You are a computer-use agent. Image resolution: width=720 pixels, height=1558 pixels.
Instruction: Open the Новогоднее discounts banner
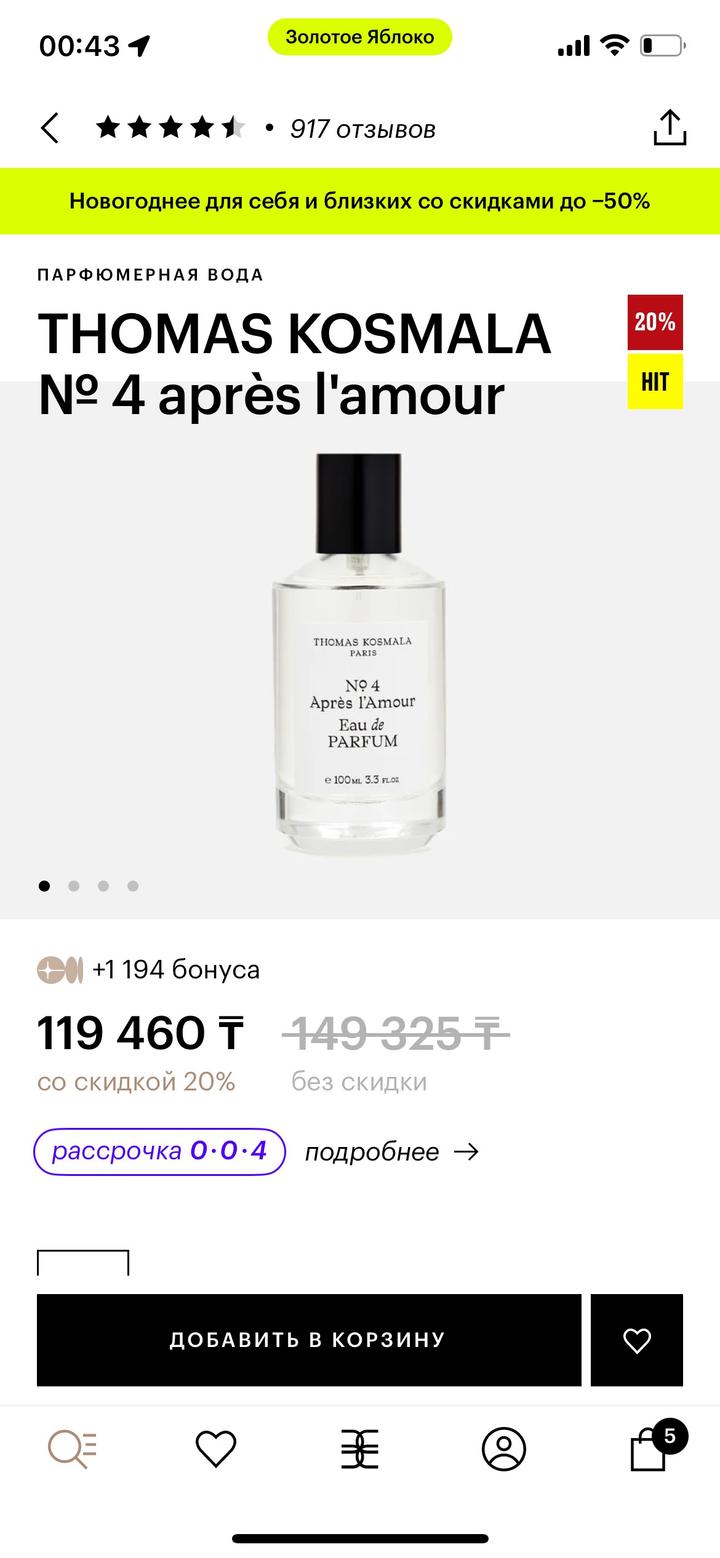(x=360, y=201)
